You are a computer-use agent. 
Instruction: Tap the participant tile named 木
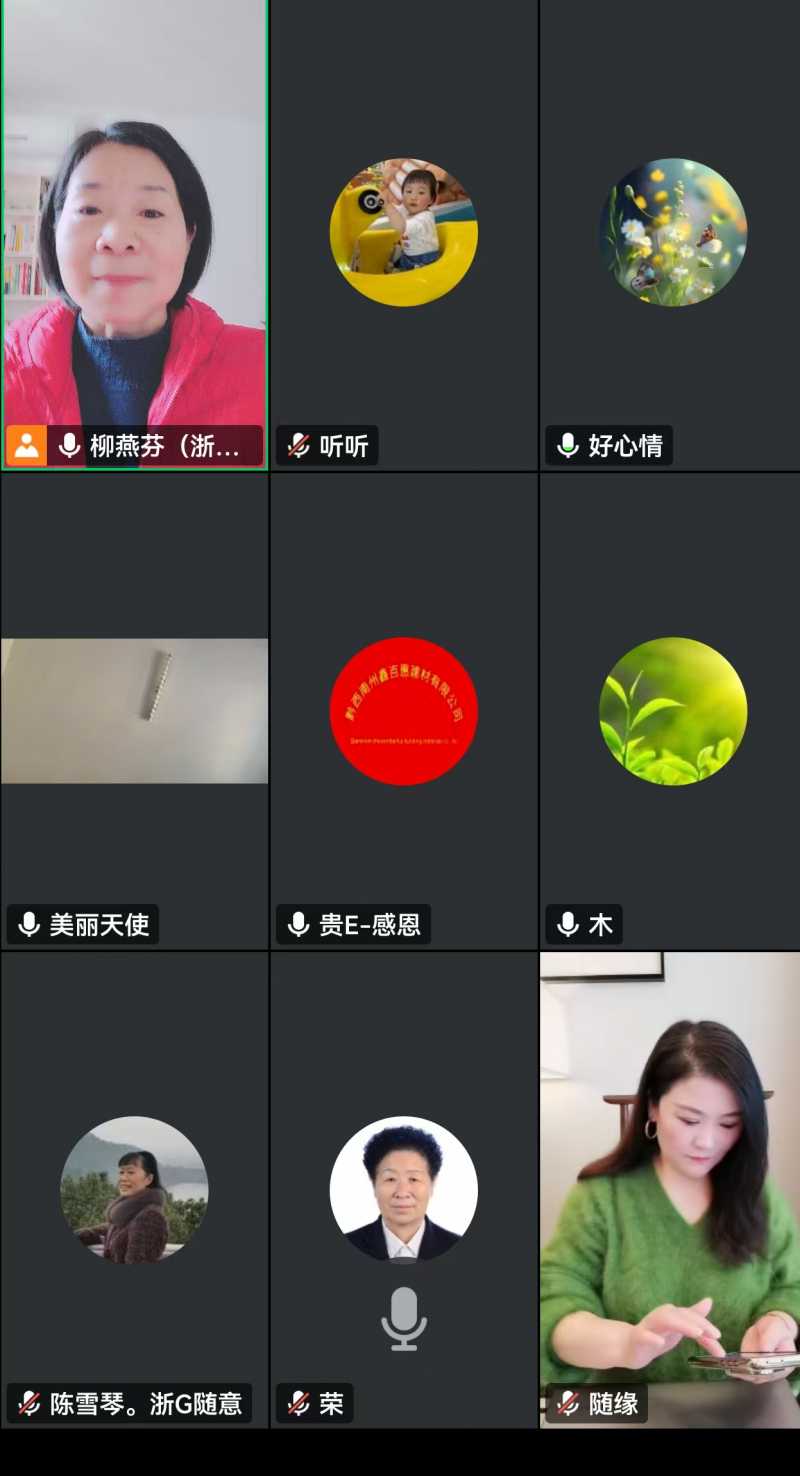click(x=672, y=711)
